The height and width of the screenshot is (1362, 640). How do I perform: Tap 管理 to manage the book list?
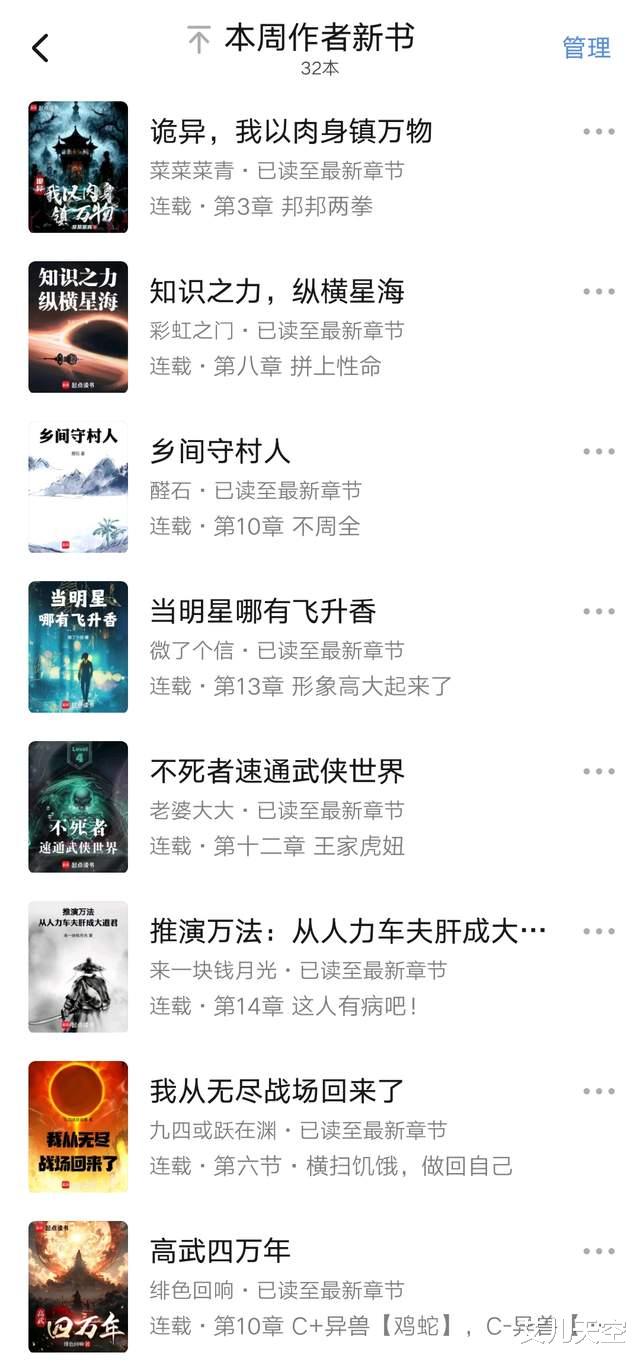(586, 47)
